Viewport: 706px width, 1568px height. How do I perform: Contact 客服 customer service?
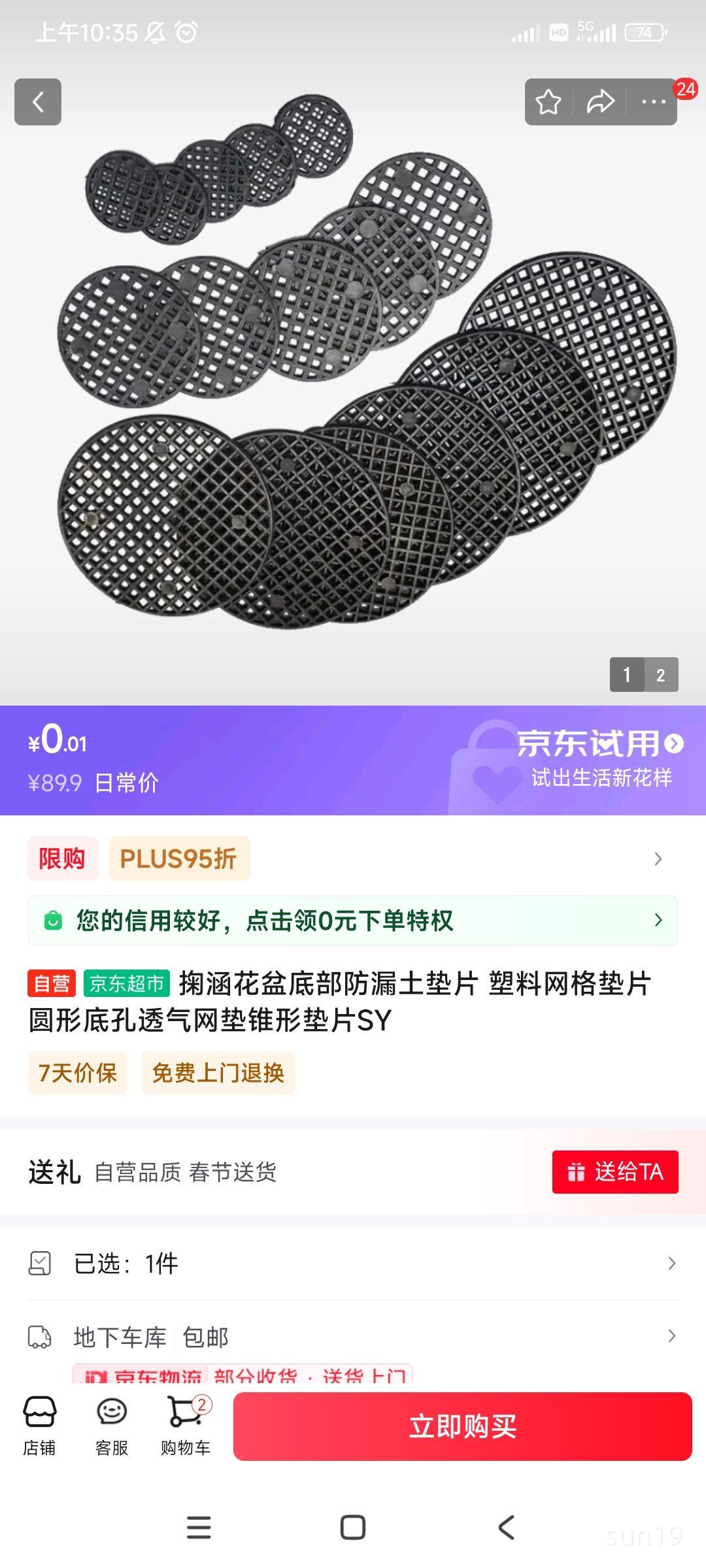112,1426
